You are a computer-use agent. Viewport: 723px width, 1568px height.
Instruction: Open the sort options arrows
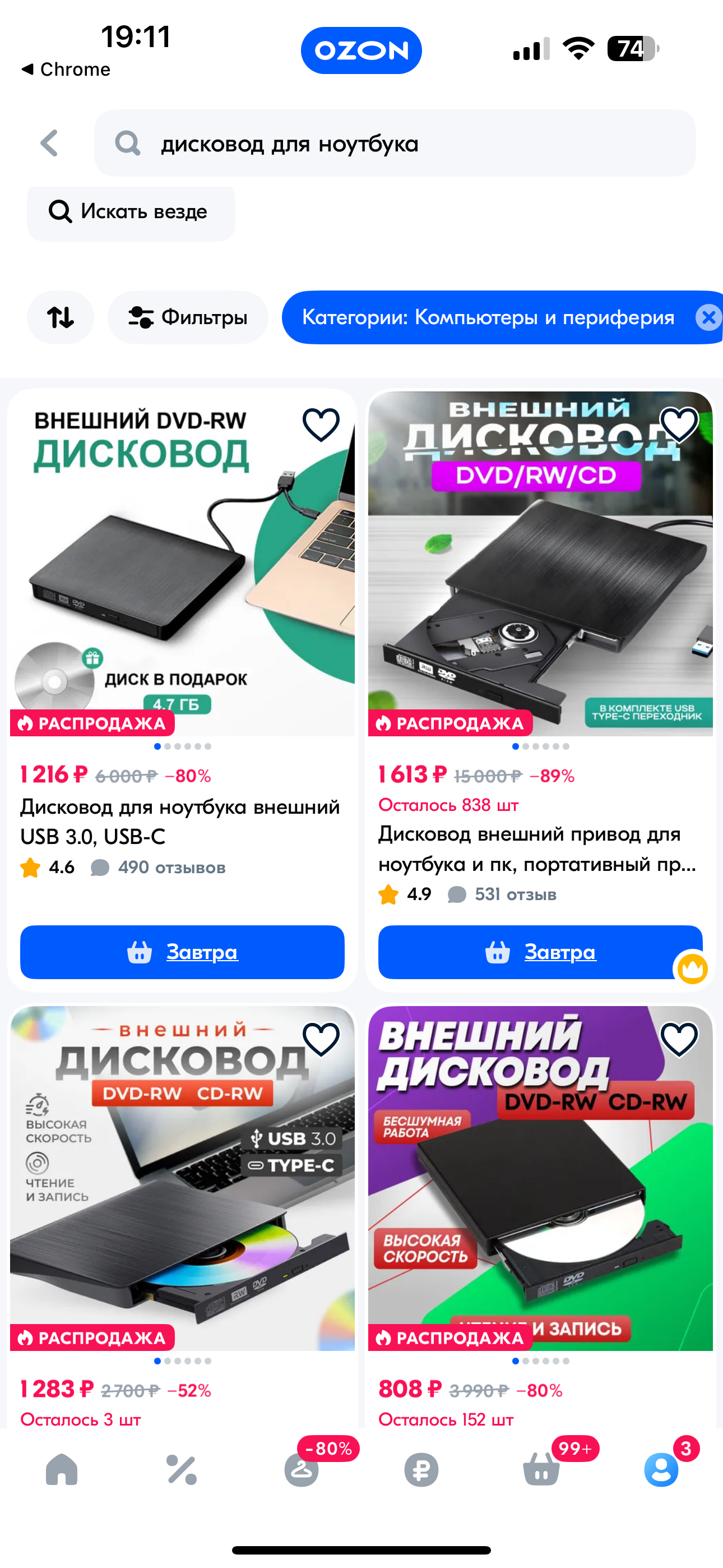61,317
